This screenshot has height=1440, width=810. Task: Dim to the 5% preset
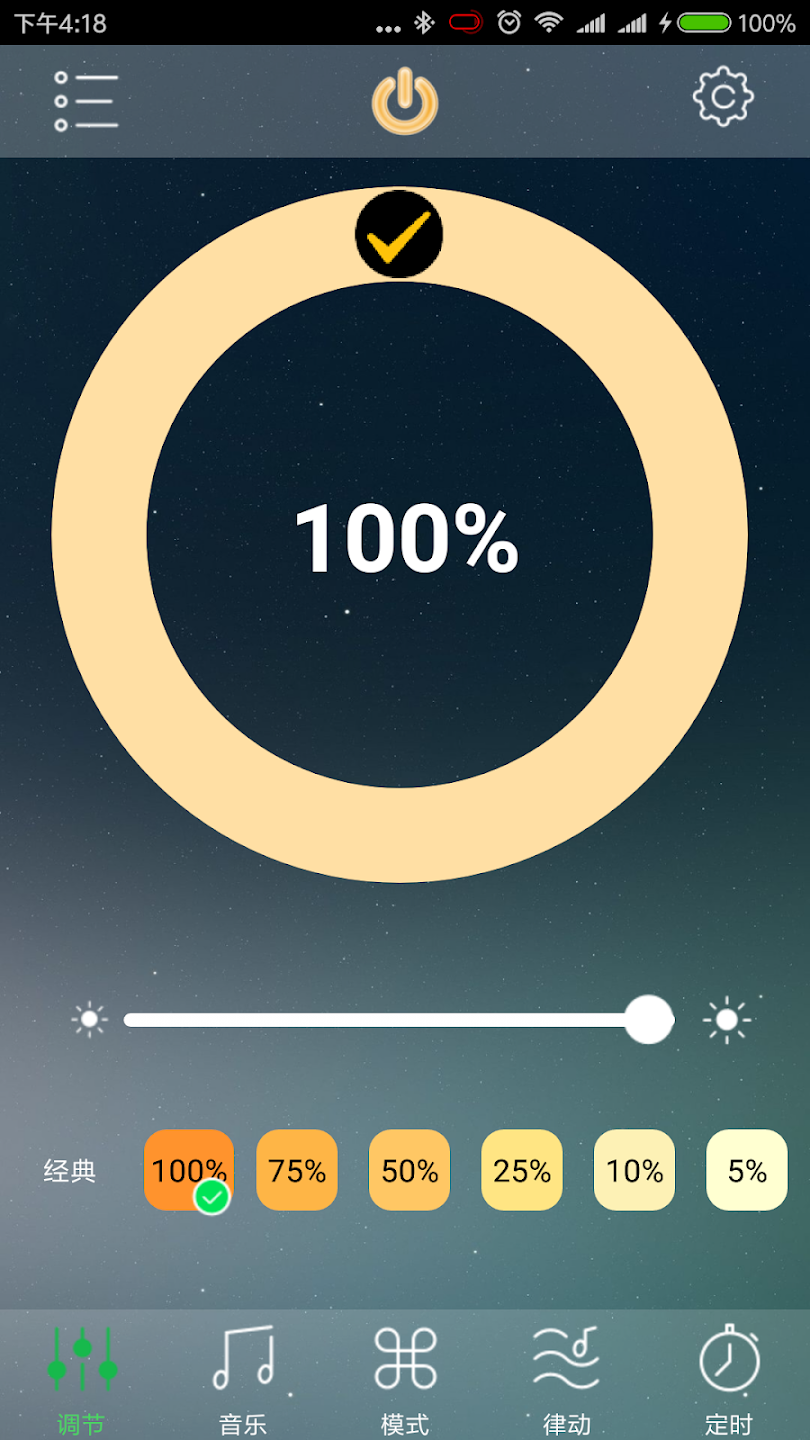(x=747, y=1170)
